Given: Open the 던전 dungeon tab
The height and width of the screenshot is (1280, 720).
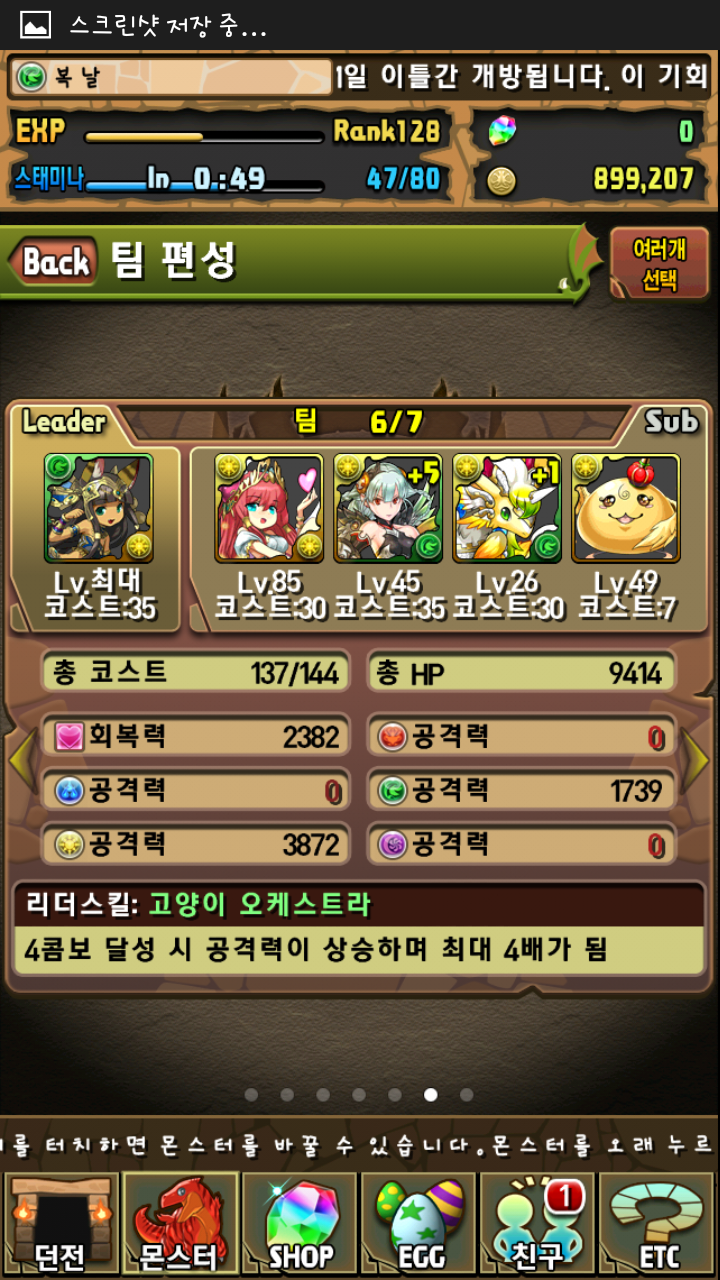Looking at the screenshot, I should pos(60,1224).
